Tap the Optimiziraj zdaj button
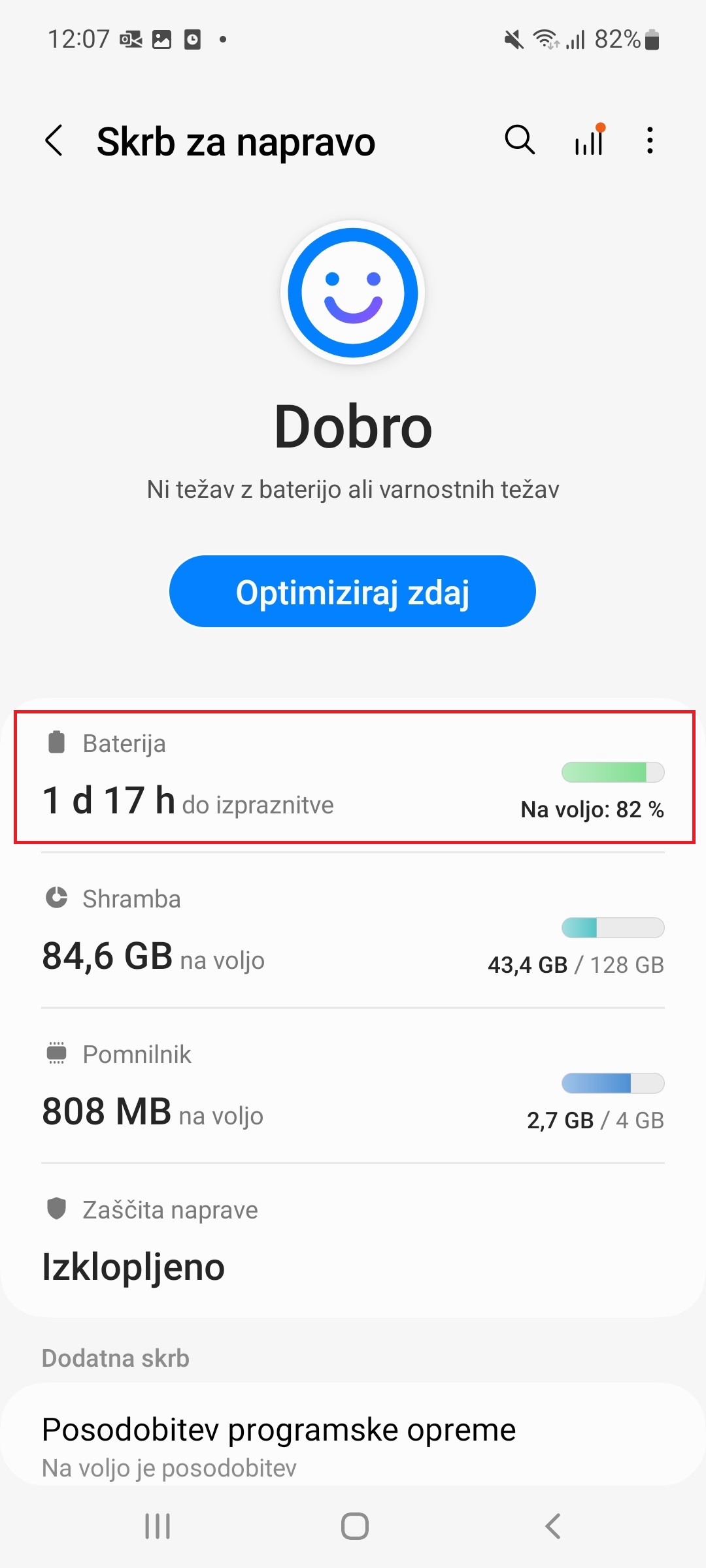Screen dimensions: 706x1568 pos(352,591)
